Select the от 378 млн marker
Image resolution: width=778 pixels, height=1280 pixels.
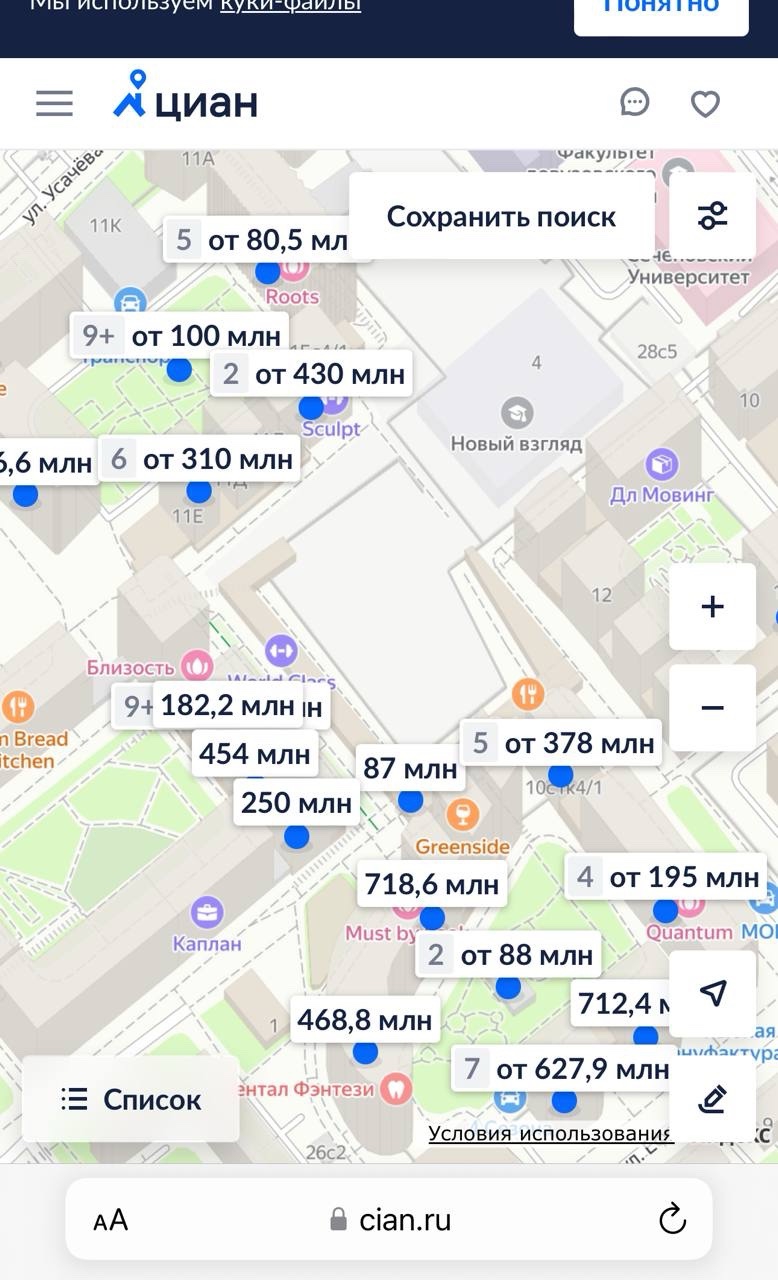coord(561,743)
